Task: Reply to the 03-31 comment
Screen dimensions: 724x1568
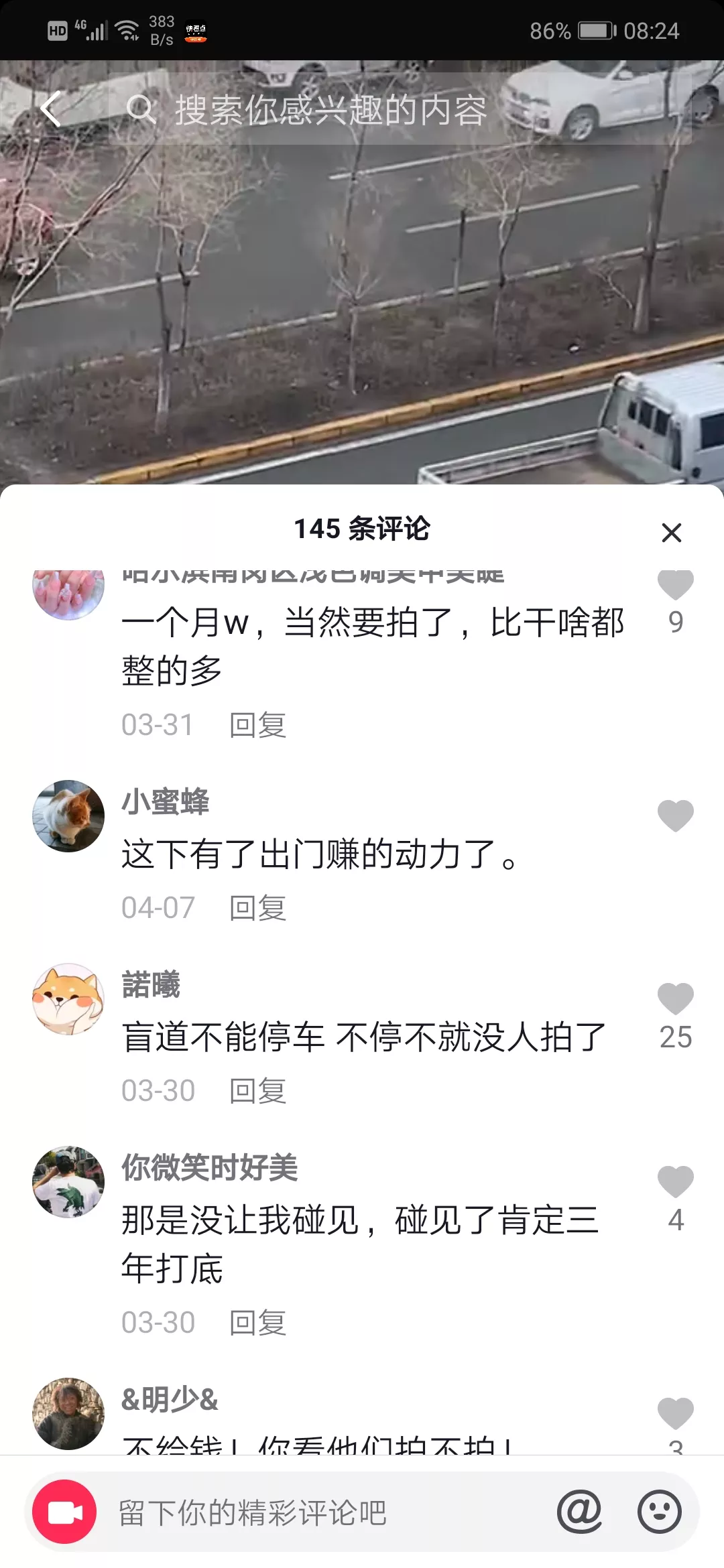Action: (x=257, y=725)
